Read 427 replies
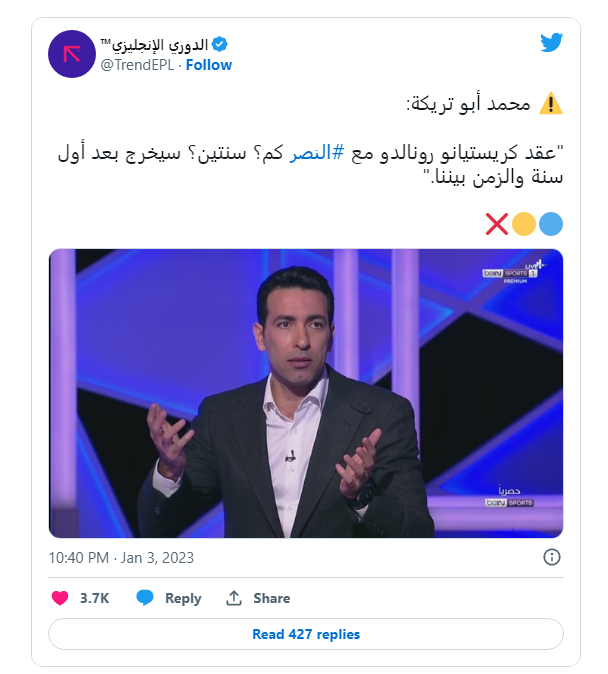 pos(306,634)
